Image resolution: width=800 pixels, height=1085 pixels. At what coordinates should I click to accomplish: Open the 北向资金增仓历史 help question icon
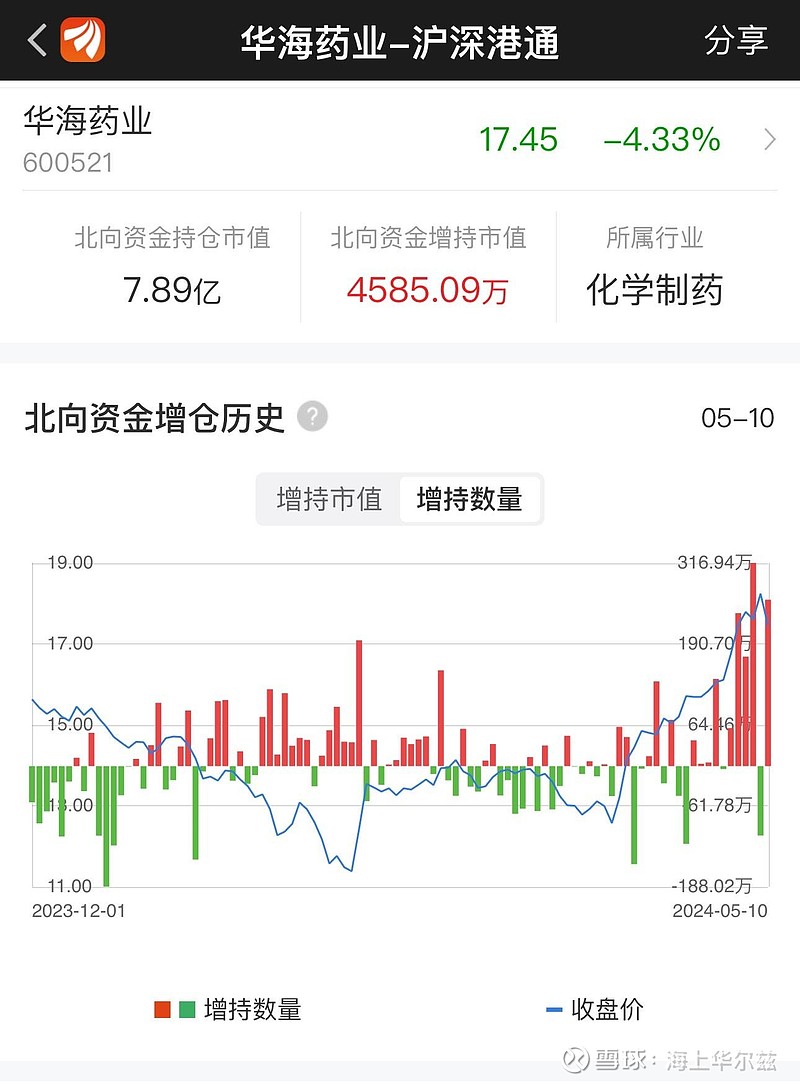[310, 416]
